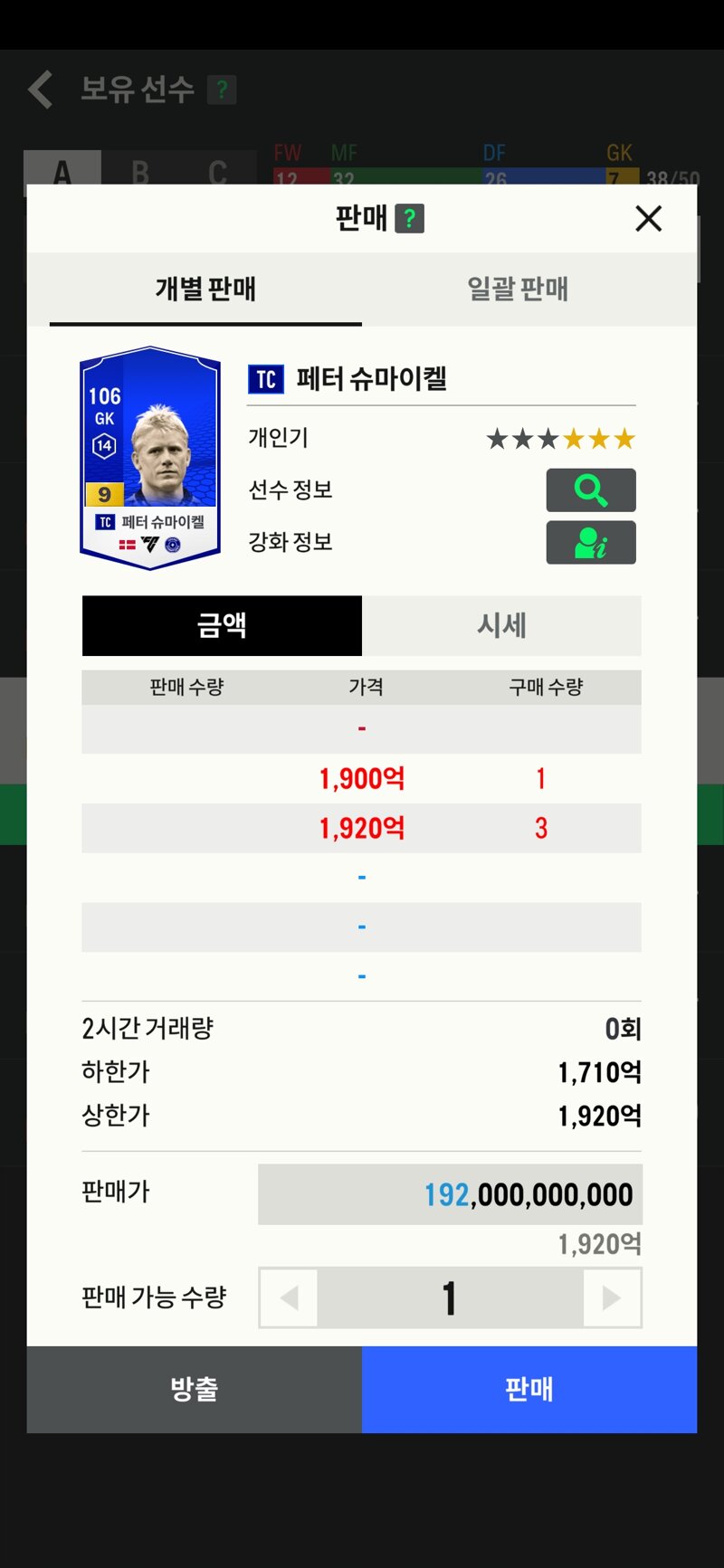724x1568 pixels.
Task: Tap the 방출 button
Action: [195, 1389]
